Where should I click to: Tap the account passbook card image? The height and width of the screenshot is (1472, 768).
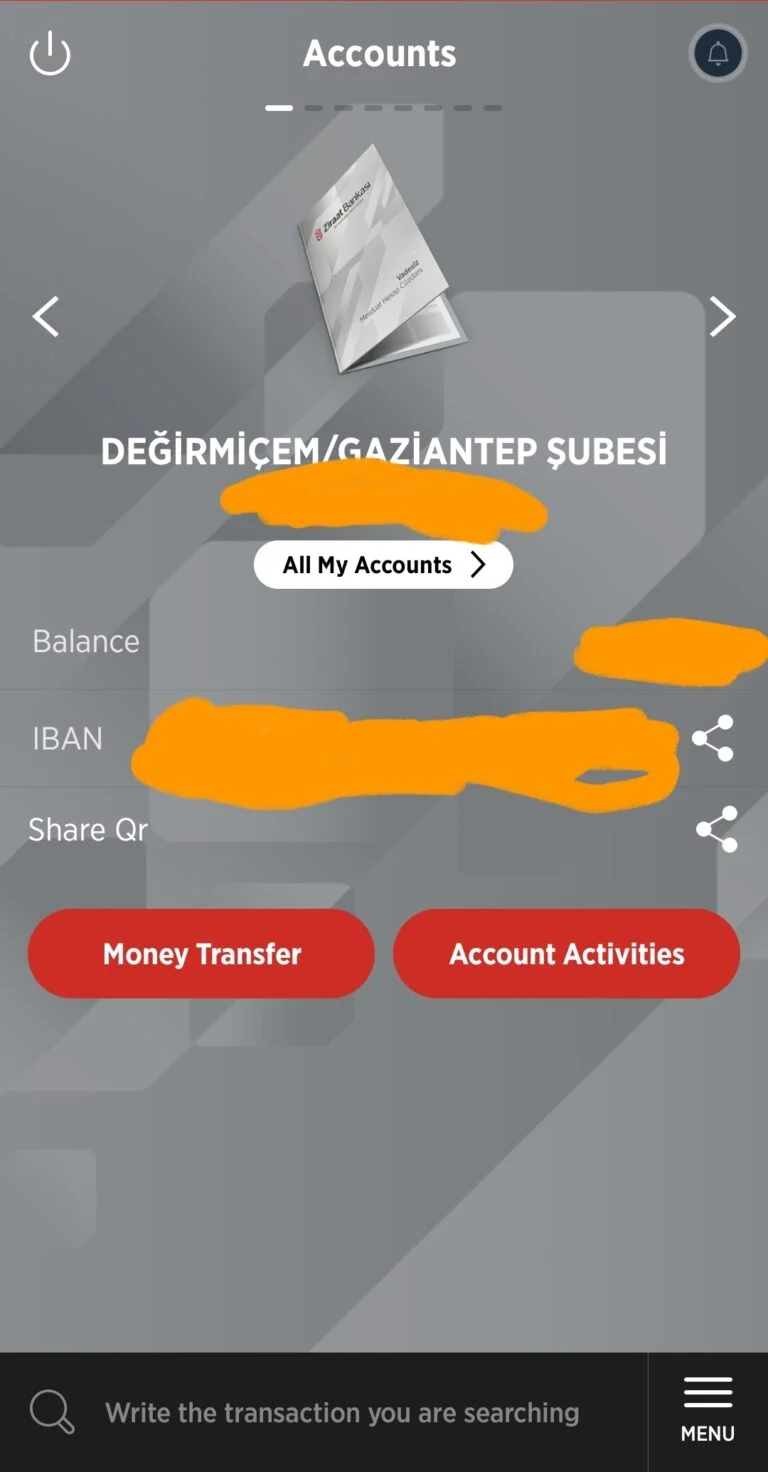[383, 259]
